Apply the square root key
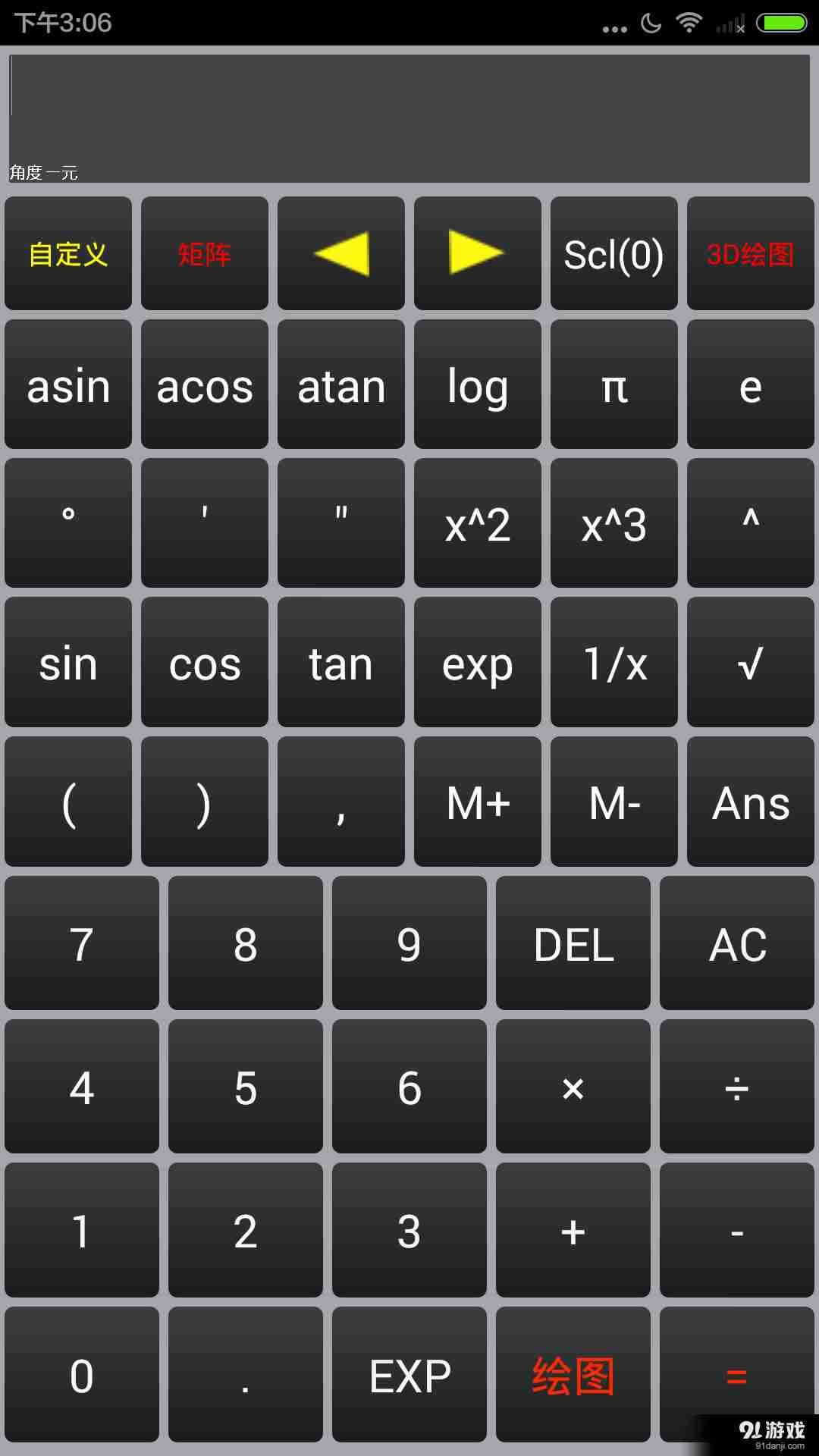Image resolution: width=819 pixels, height=1456 pixels. [x=750, y=662]
